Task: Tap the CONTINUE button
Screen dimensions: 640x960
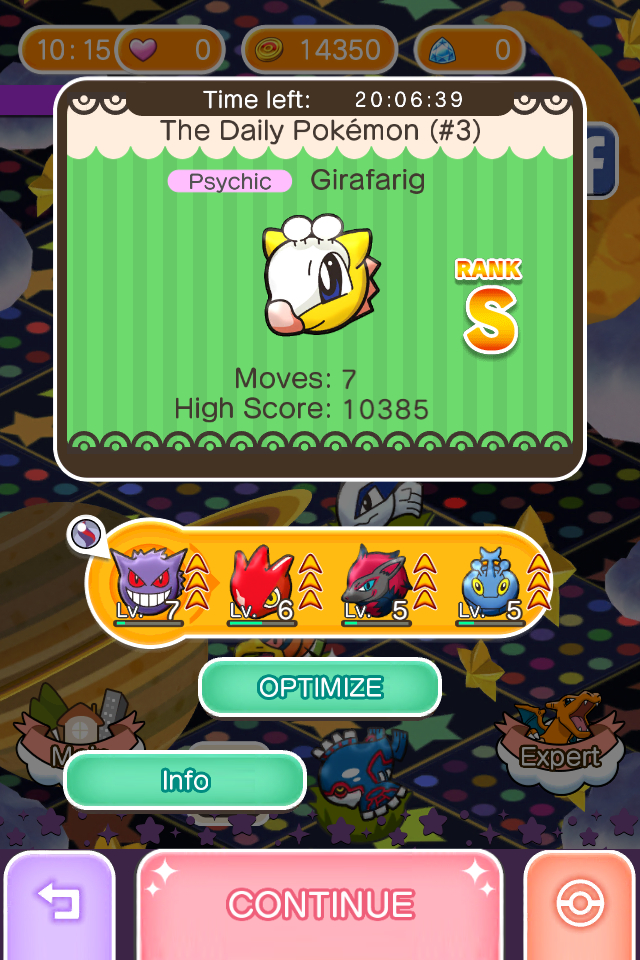Action: pyautogui.click(x=320, y=904)
